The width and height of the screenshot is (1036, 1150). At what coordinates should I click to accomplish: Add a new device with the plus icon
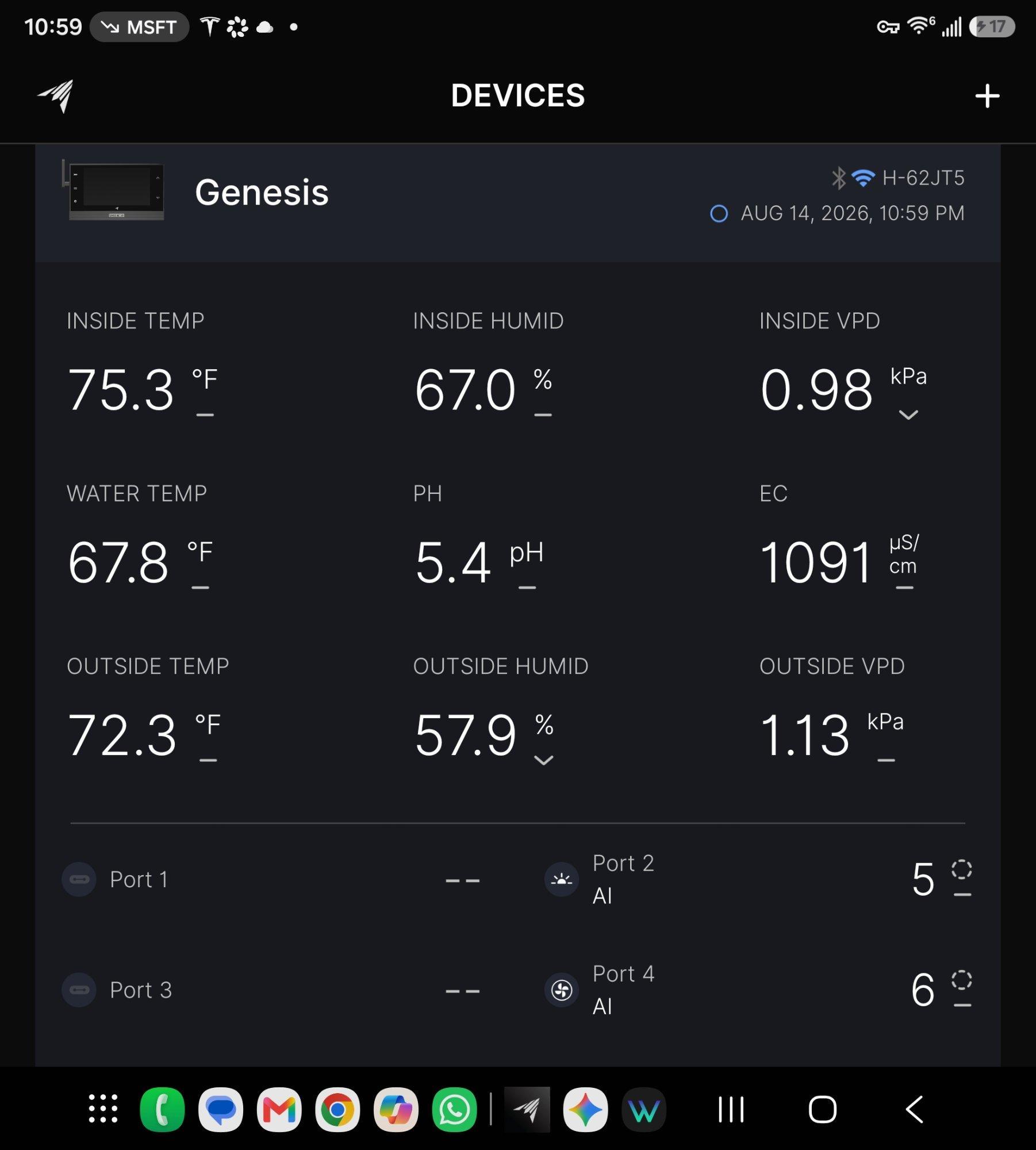click(987, 96)
